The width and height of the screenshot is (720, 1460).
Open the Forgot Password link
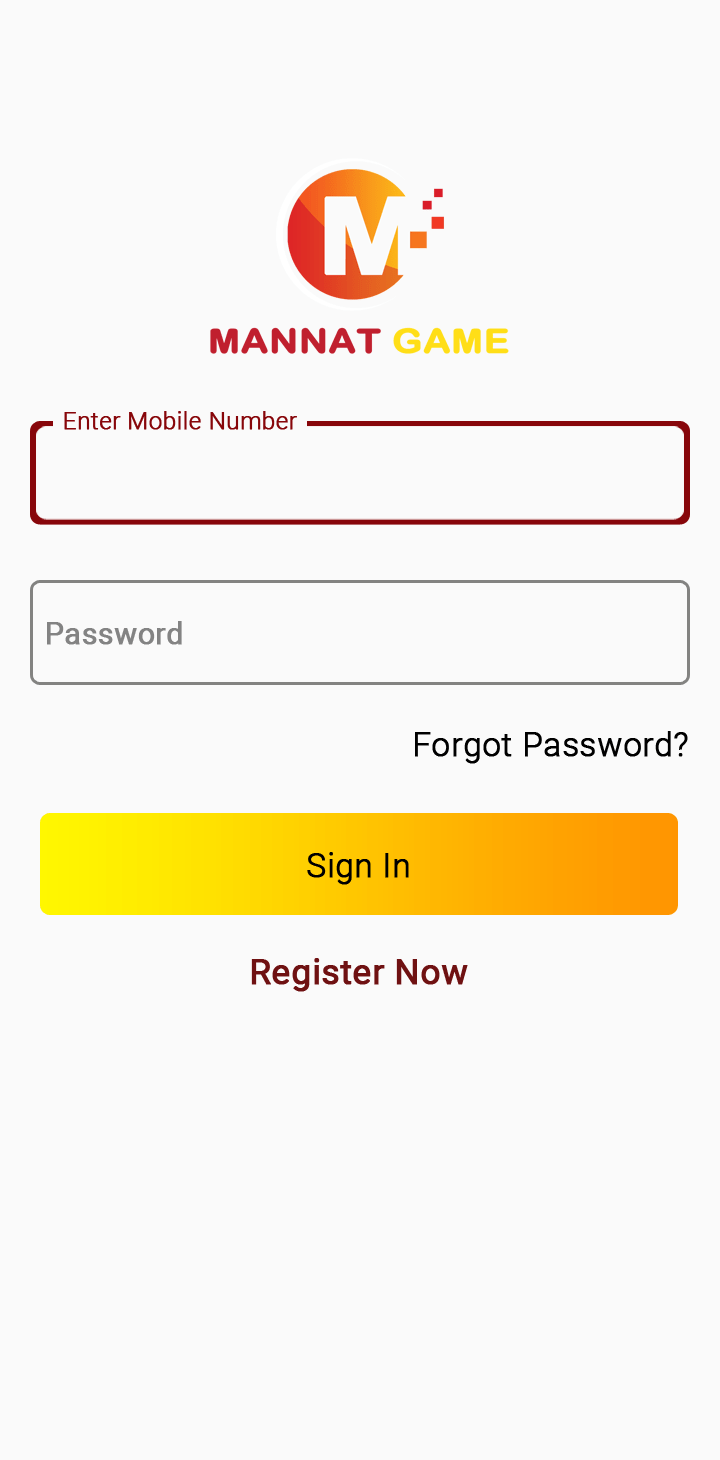550,745
